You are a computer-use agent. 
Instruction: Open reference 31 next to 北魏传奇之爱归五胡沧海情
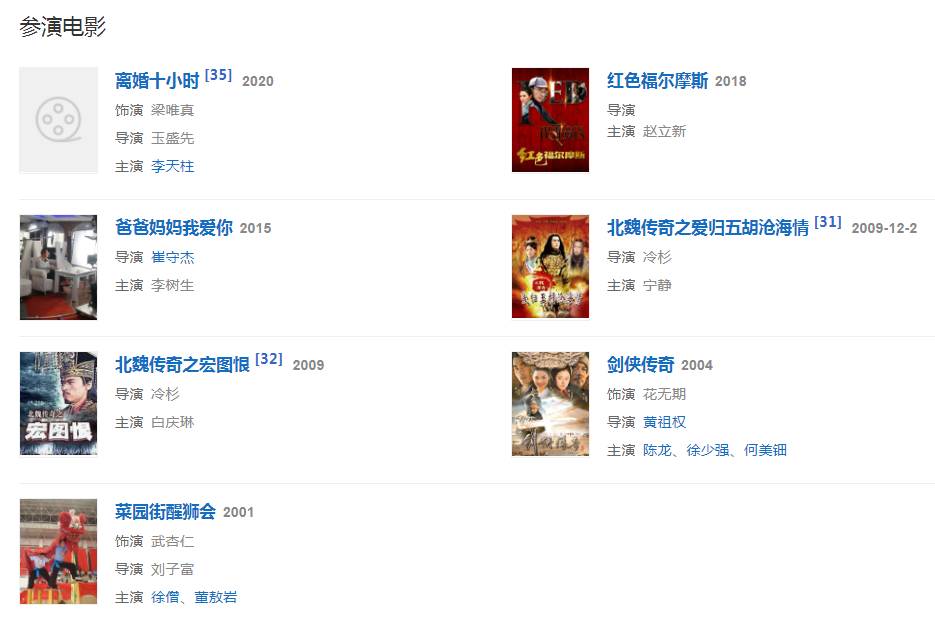827,223
